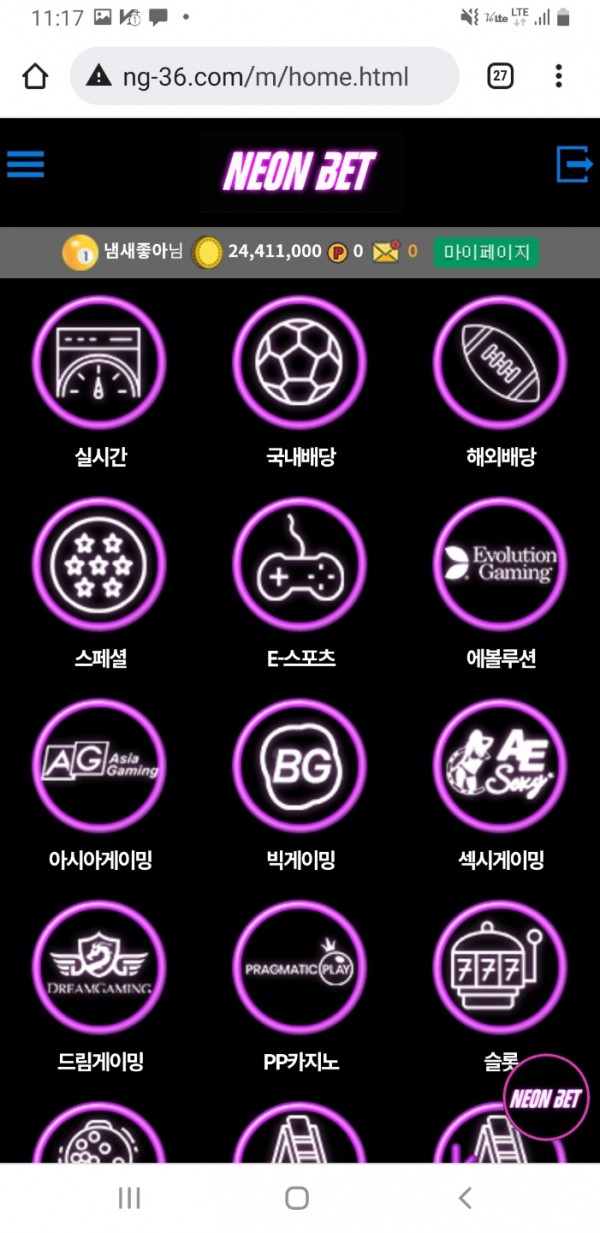Open 아시아게이밍 Asia Gaming tile
Screen dimensions: 600x1233
coord(100,765)
